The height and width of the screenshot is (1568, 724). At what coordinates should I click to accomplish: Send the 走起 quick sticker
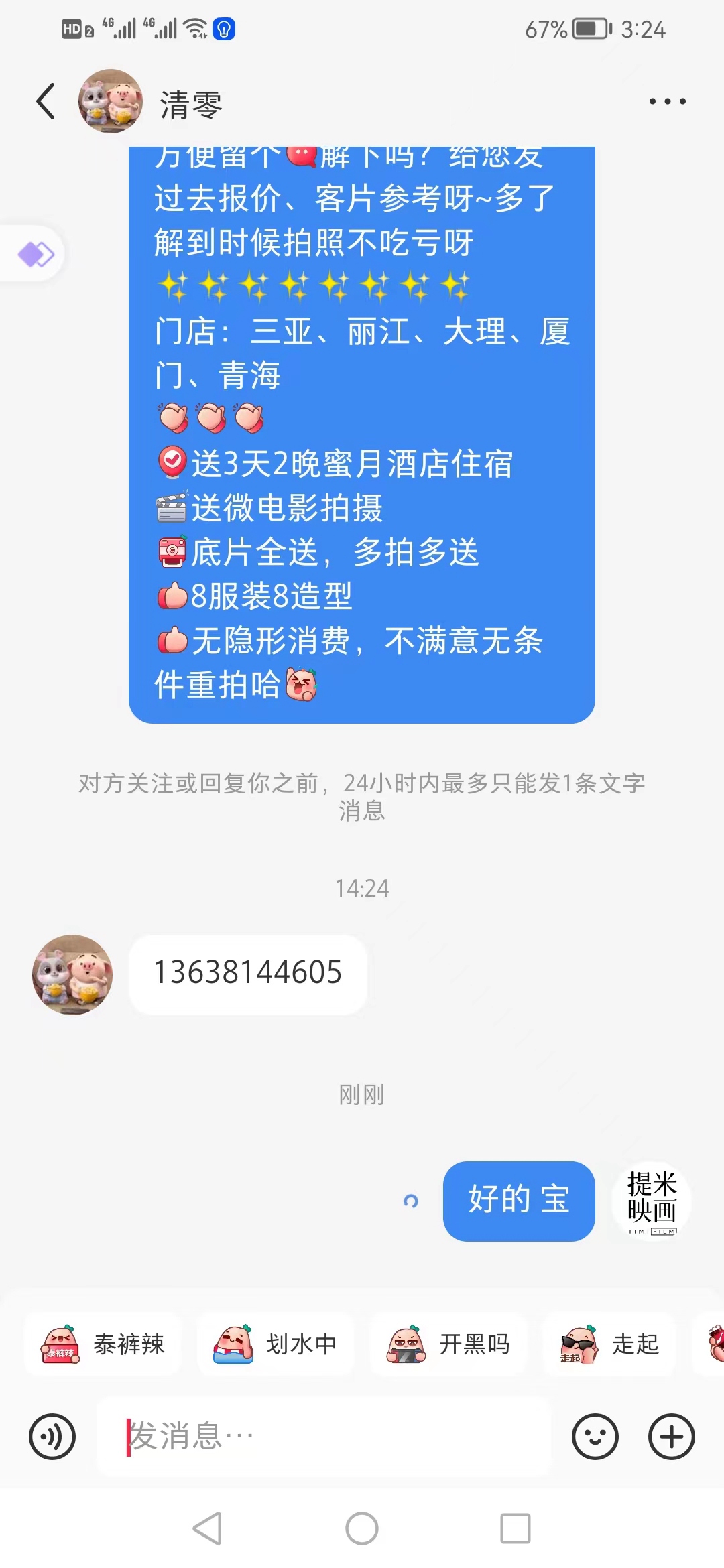(x=609, y=1344)
